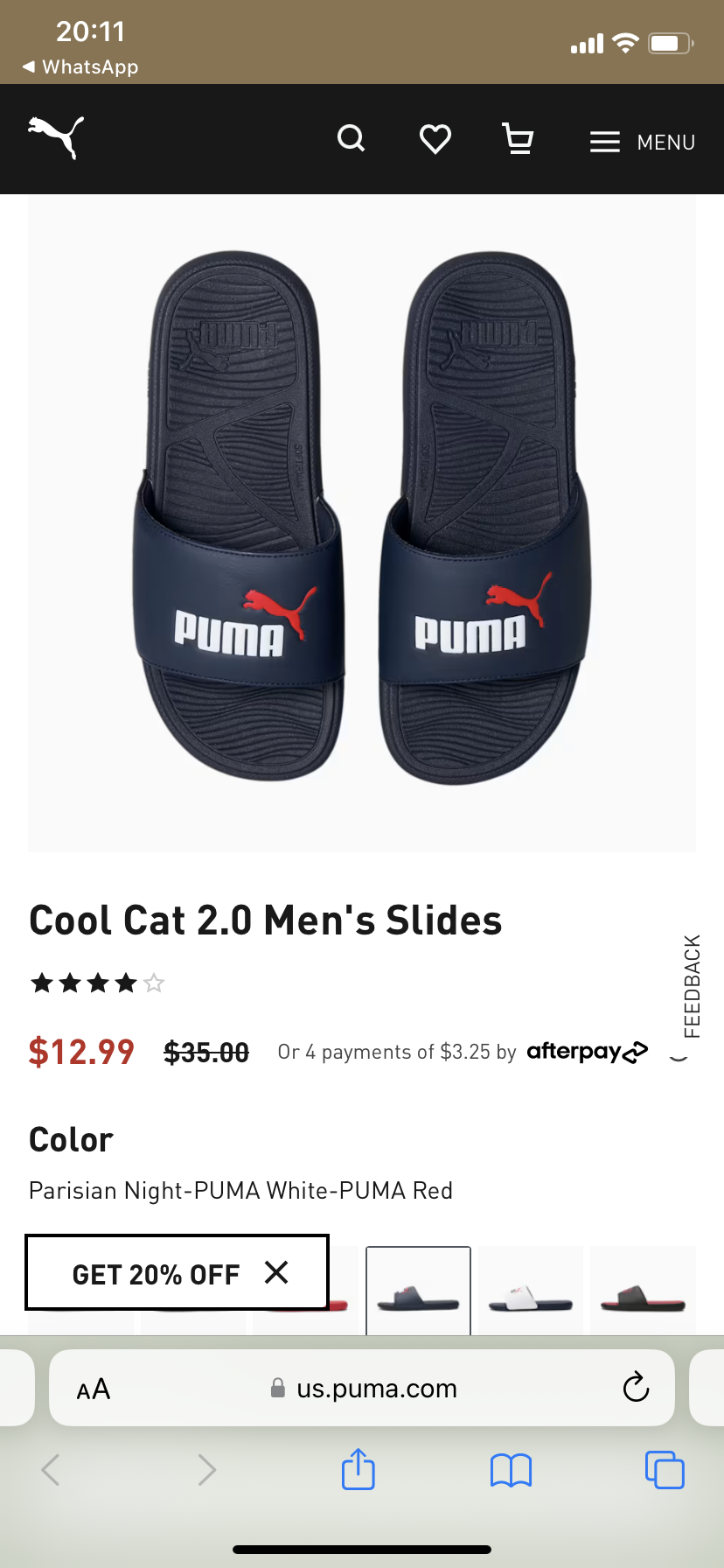Tap the Get 20% Off banner
Image resolution: width=724 pixels, height=1568 pixels.
click(x=156, y=1274)
